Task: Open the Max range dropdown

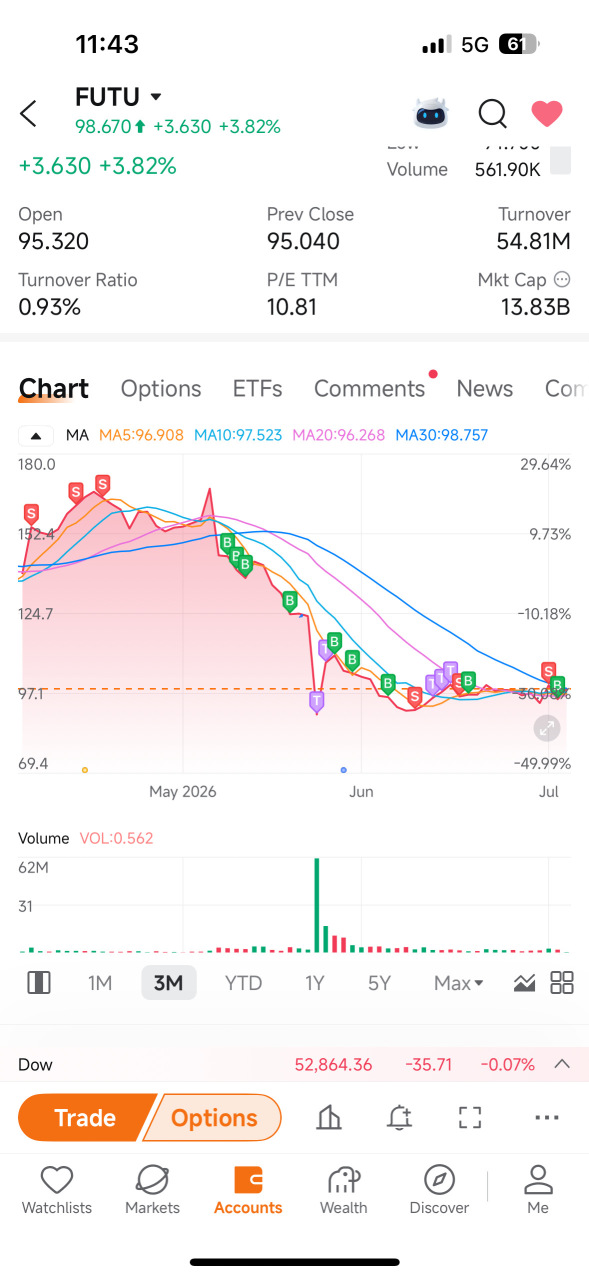Action: (458, 983)
